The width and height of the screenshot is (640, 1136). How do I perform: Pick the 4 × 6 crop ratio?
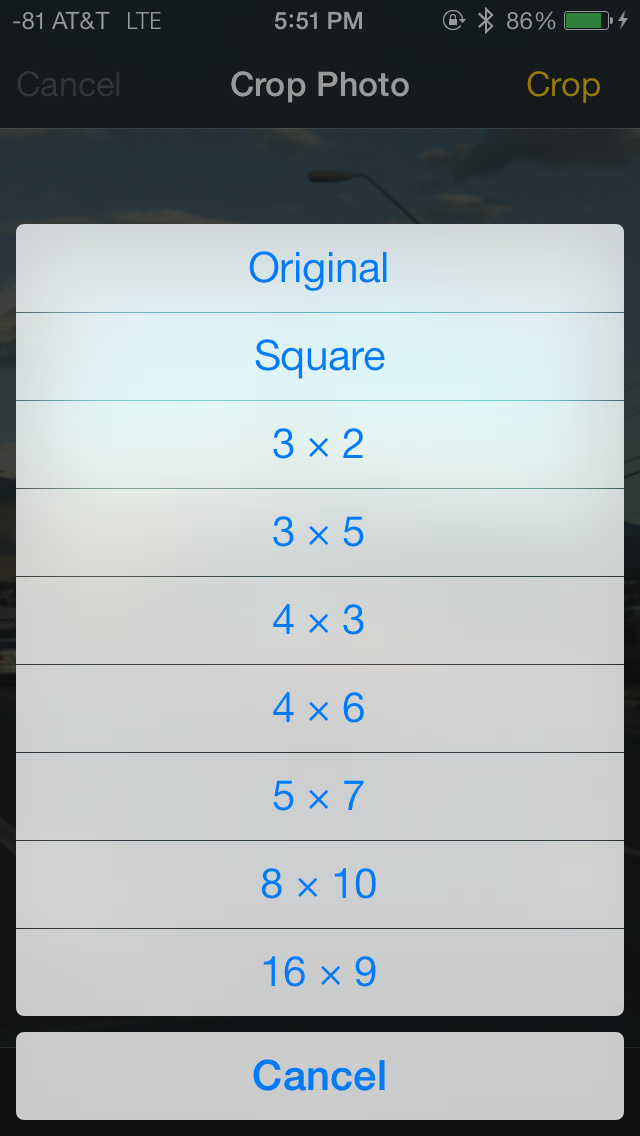(x=320, y=709)
